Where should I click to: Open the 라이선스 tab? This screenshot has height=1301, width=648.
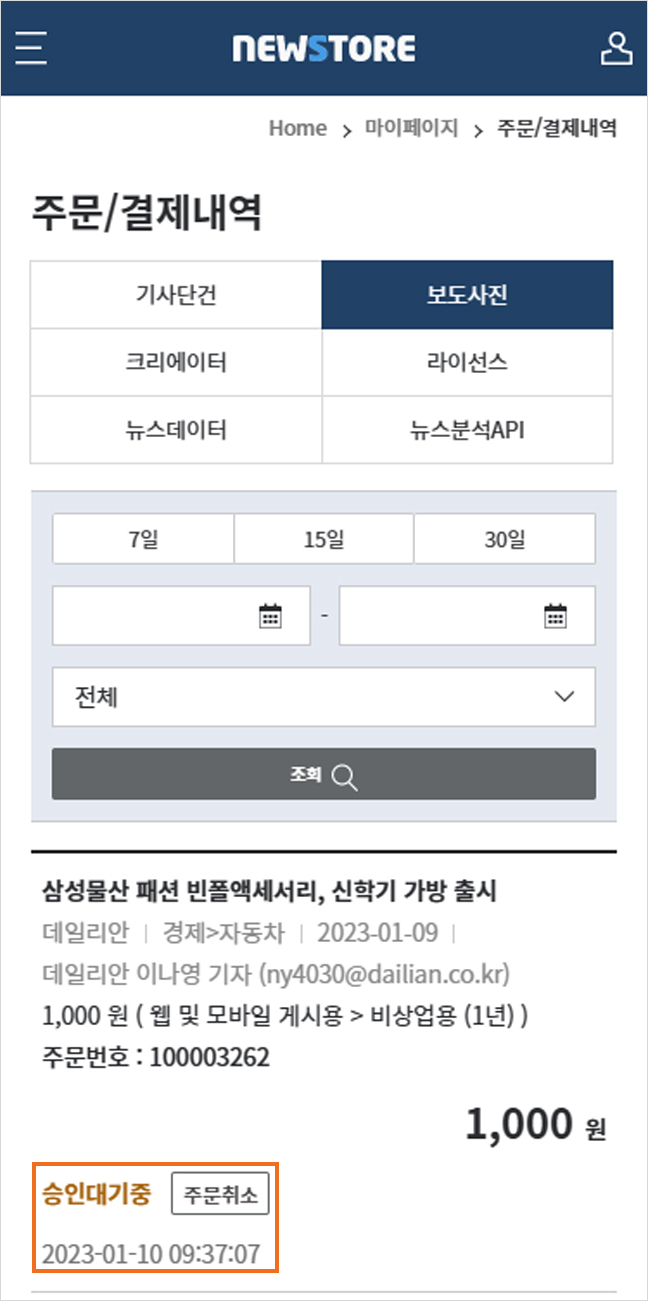tap(467, 362)
